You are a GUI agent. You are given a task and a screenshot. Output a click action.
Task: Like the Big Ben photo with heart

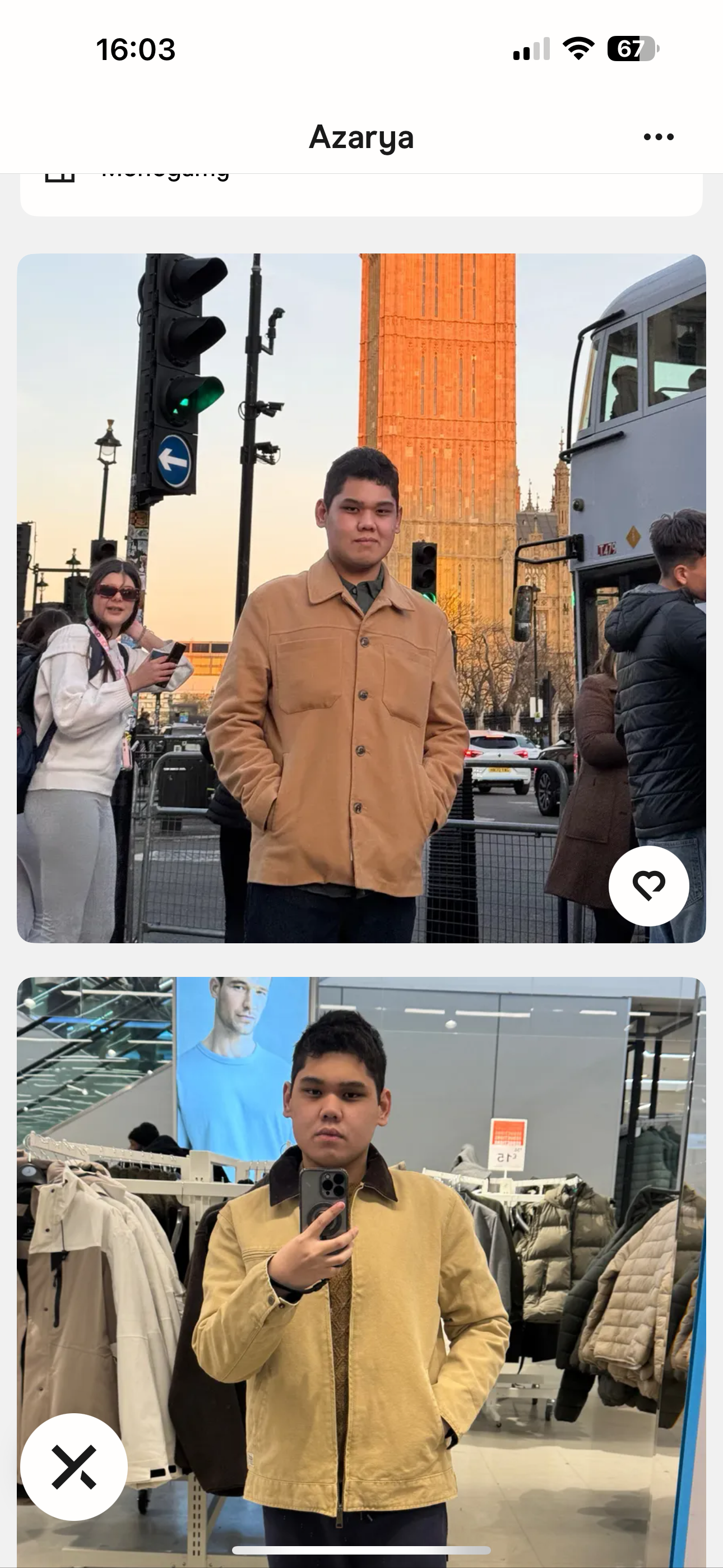point(649,886)
